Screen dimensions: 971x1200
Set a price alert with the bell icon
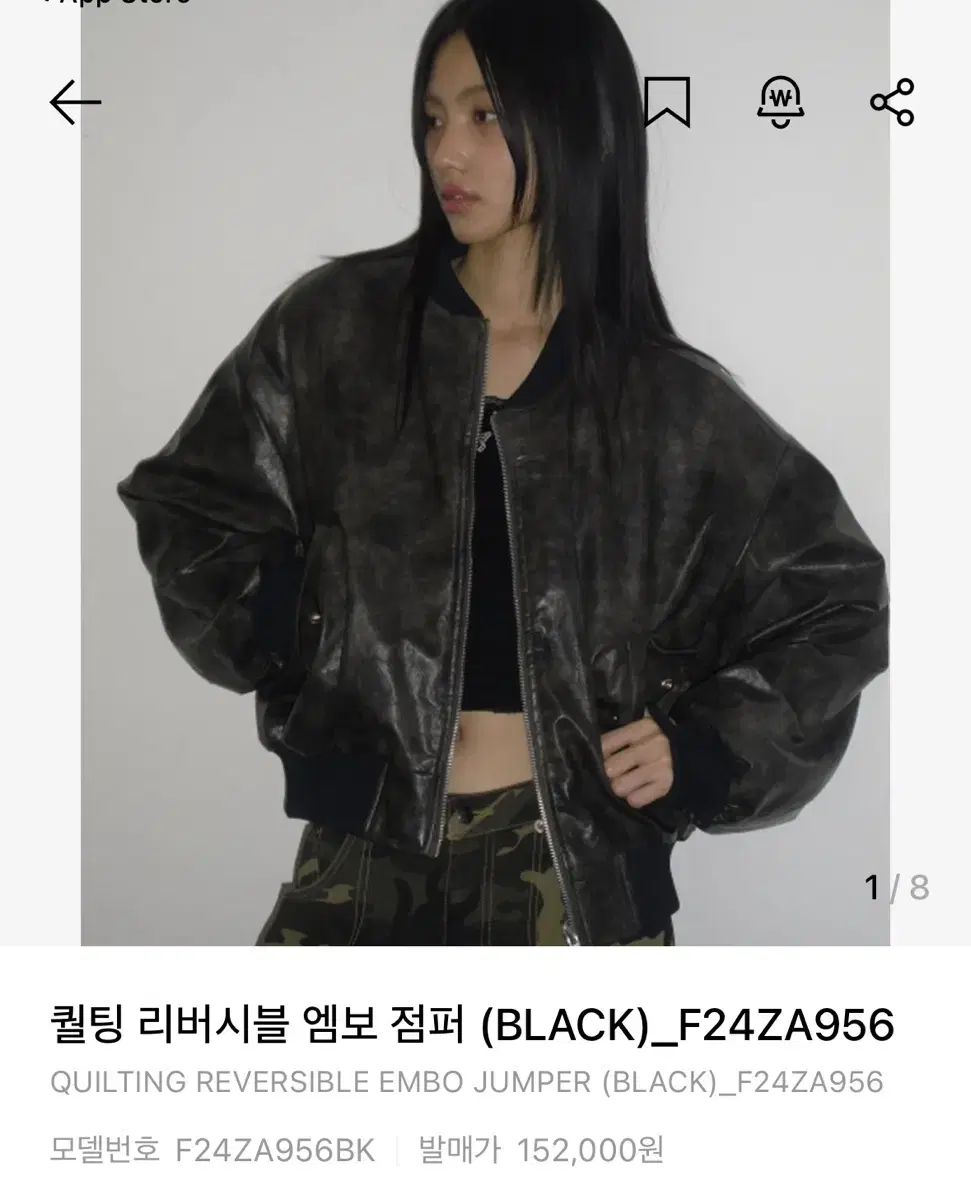pos(780,102)
